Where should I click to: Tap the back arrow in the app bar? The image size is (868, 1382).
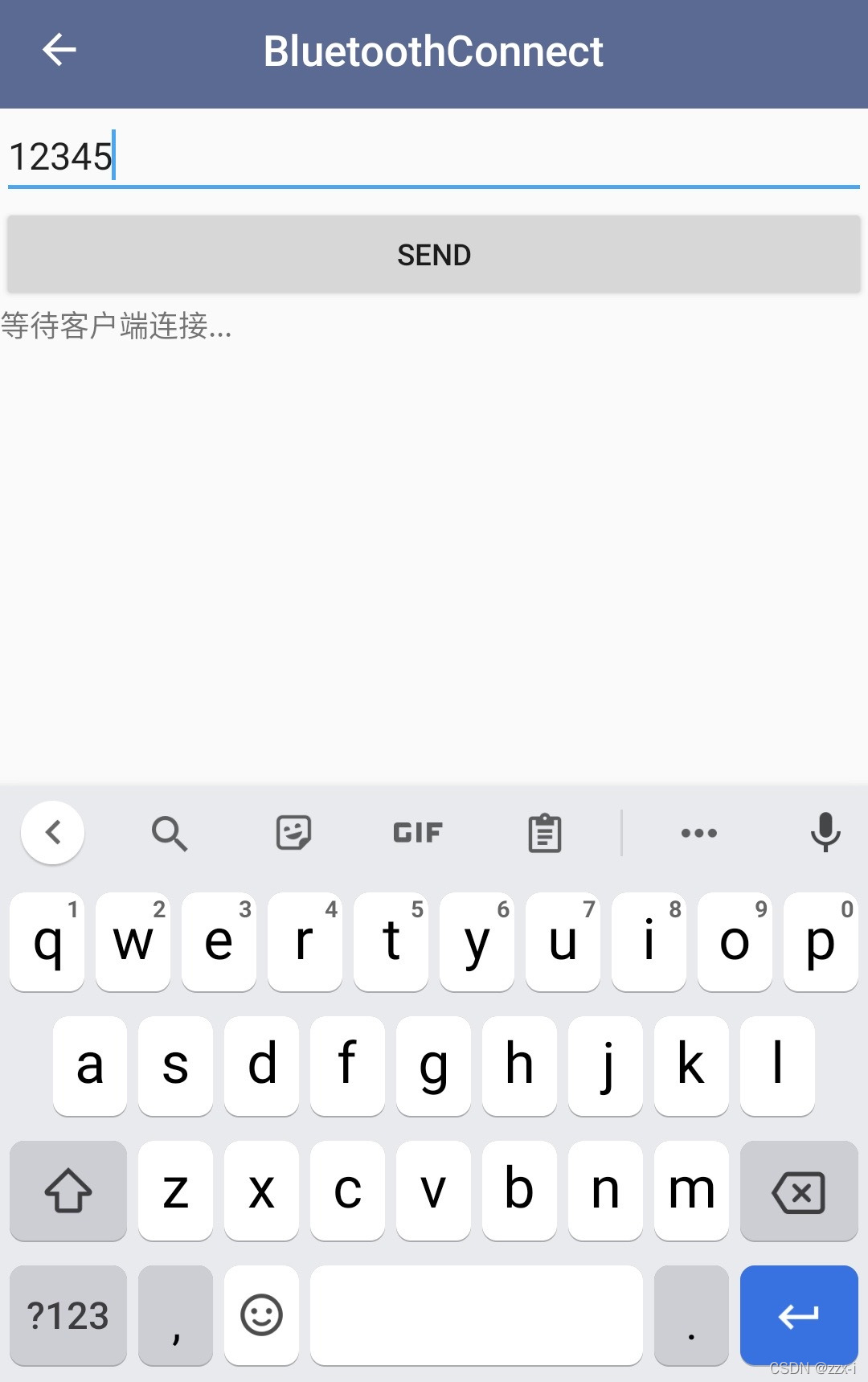(x=59, y=51)
